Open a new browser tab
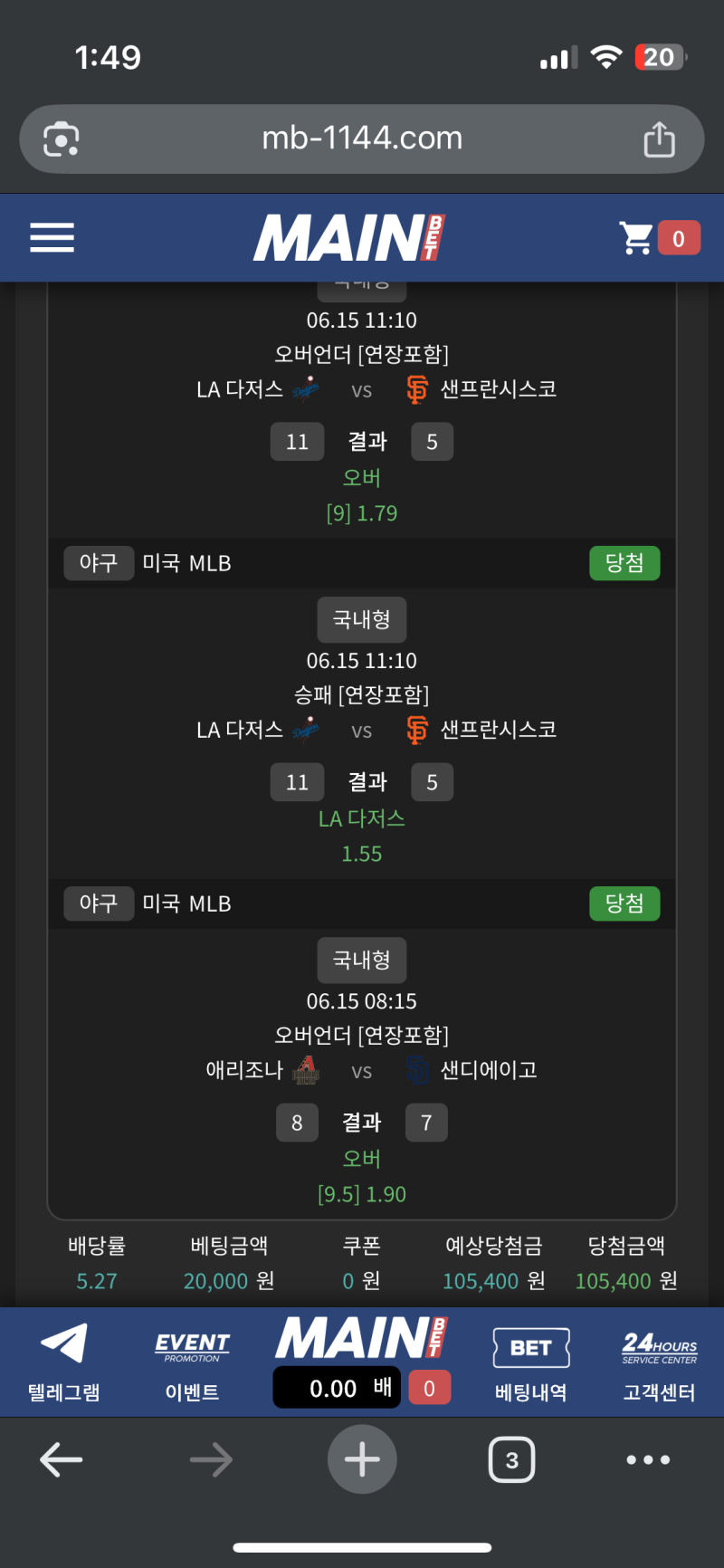 [362, 1459]
